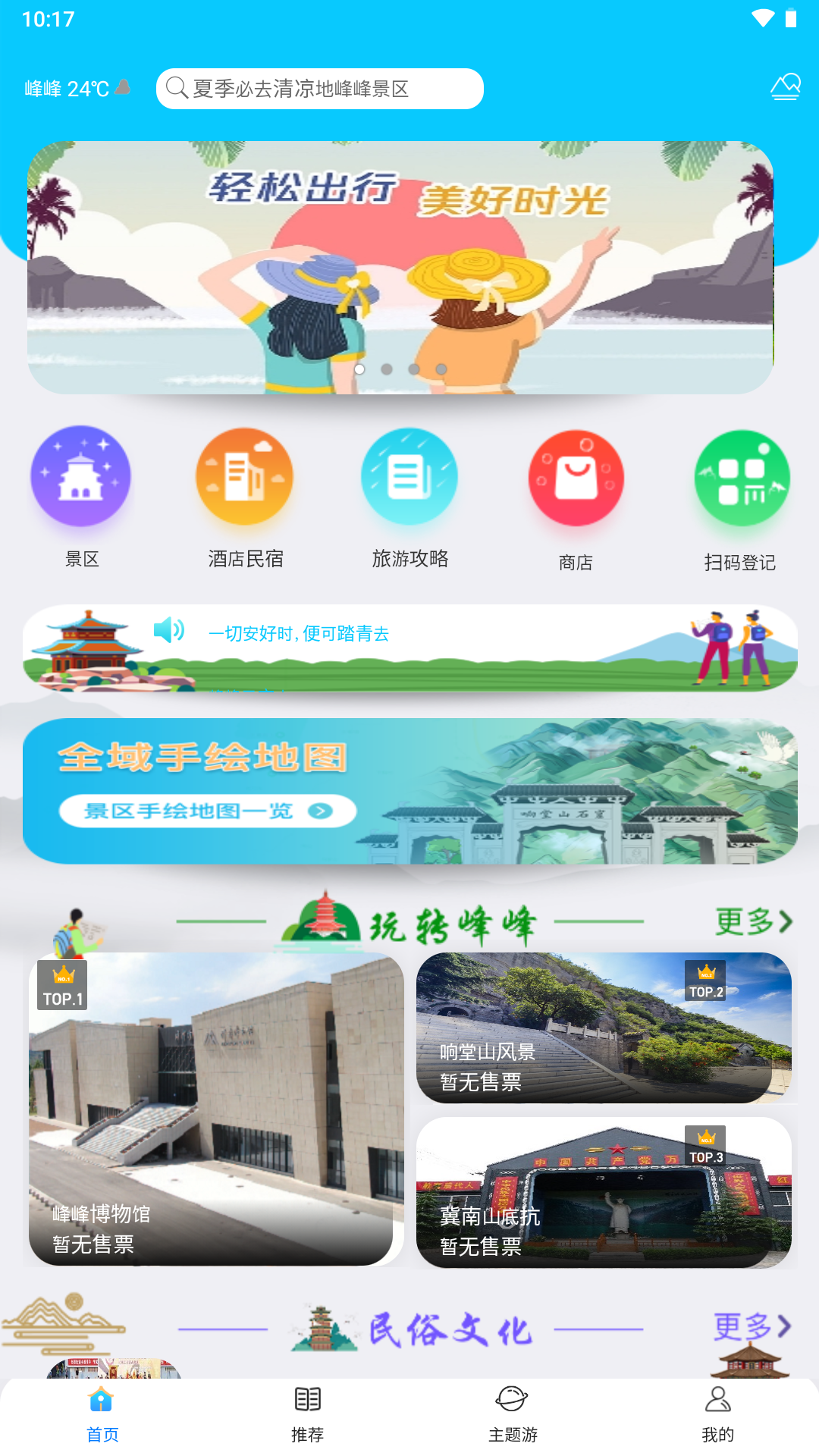
Task: Tap 更多 next to 民俗文化
Action: (x=752, y=1326)
